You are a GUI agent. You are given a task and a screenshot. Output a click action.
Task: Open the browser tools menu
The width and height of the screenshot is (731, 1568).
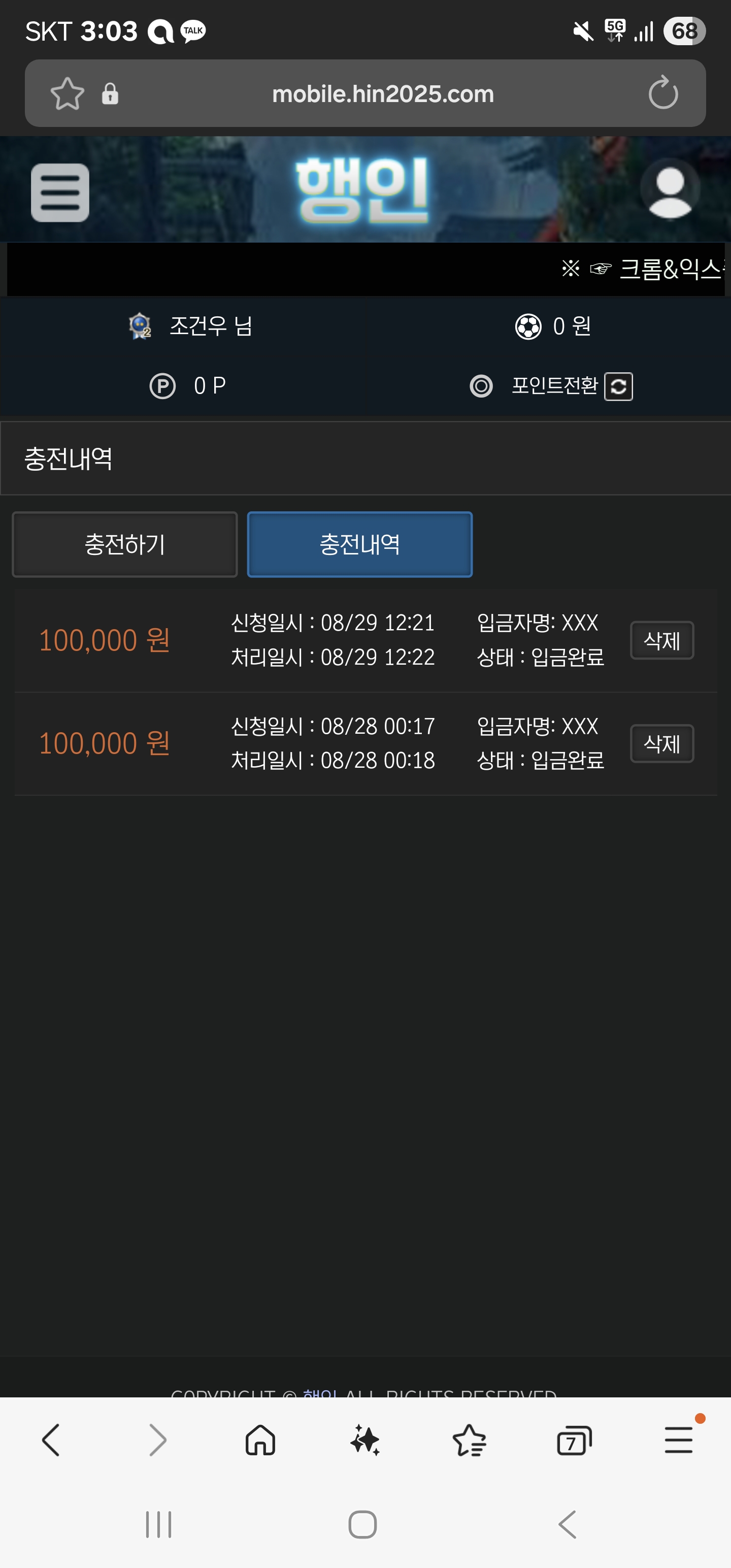tap(679, 1440)
